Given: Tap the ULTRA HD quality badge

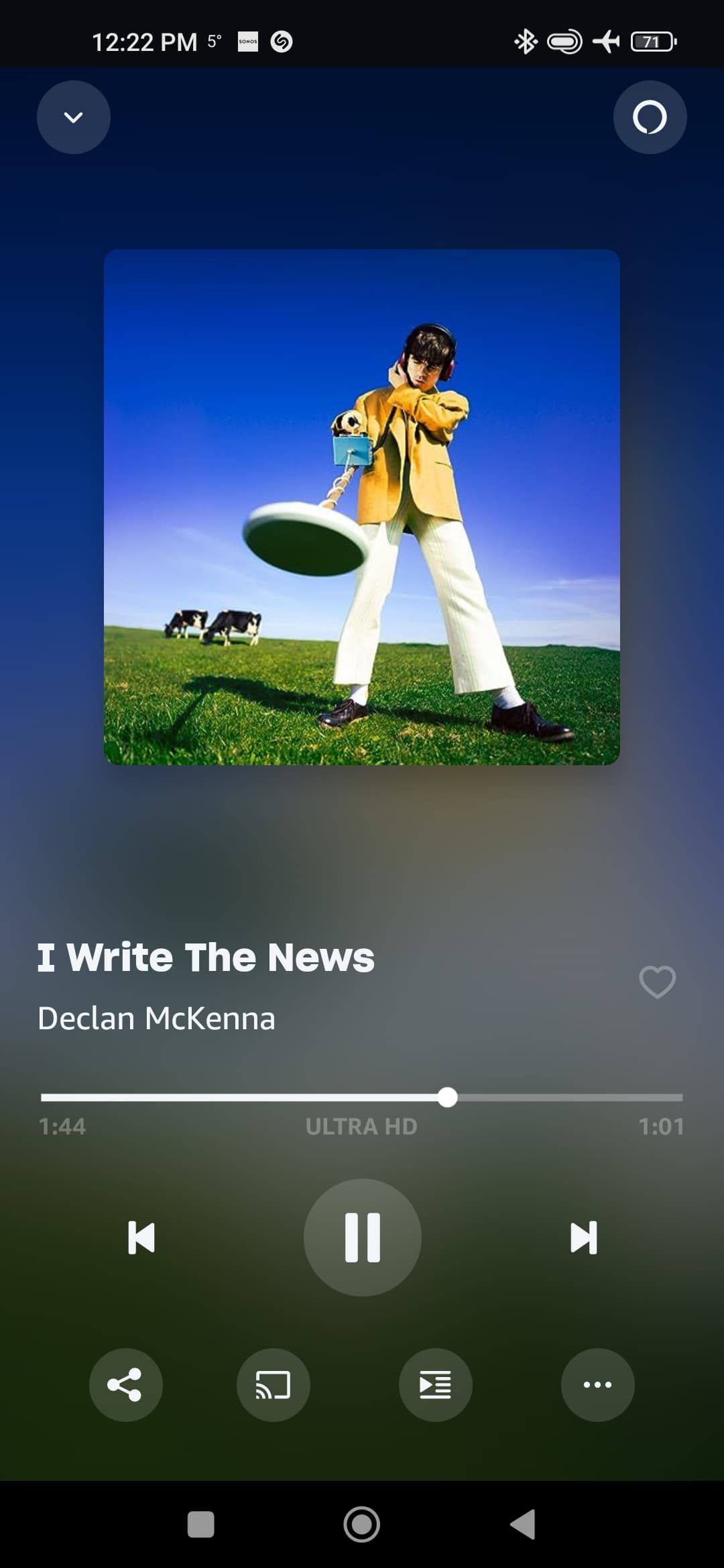Looking at the screenshot, I should [x=361, y=1126].
